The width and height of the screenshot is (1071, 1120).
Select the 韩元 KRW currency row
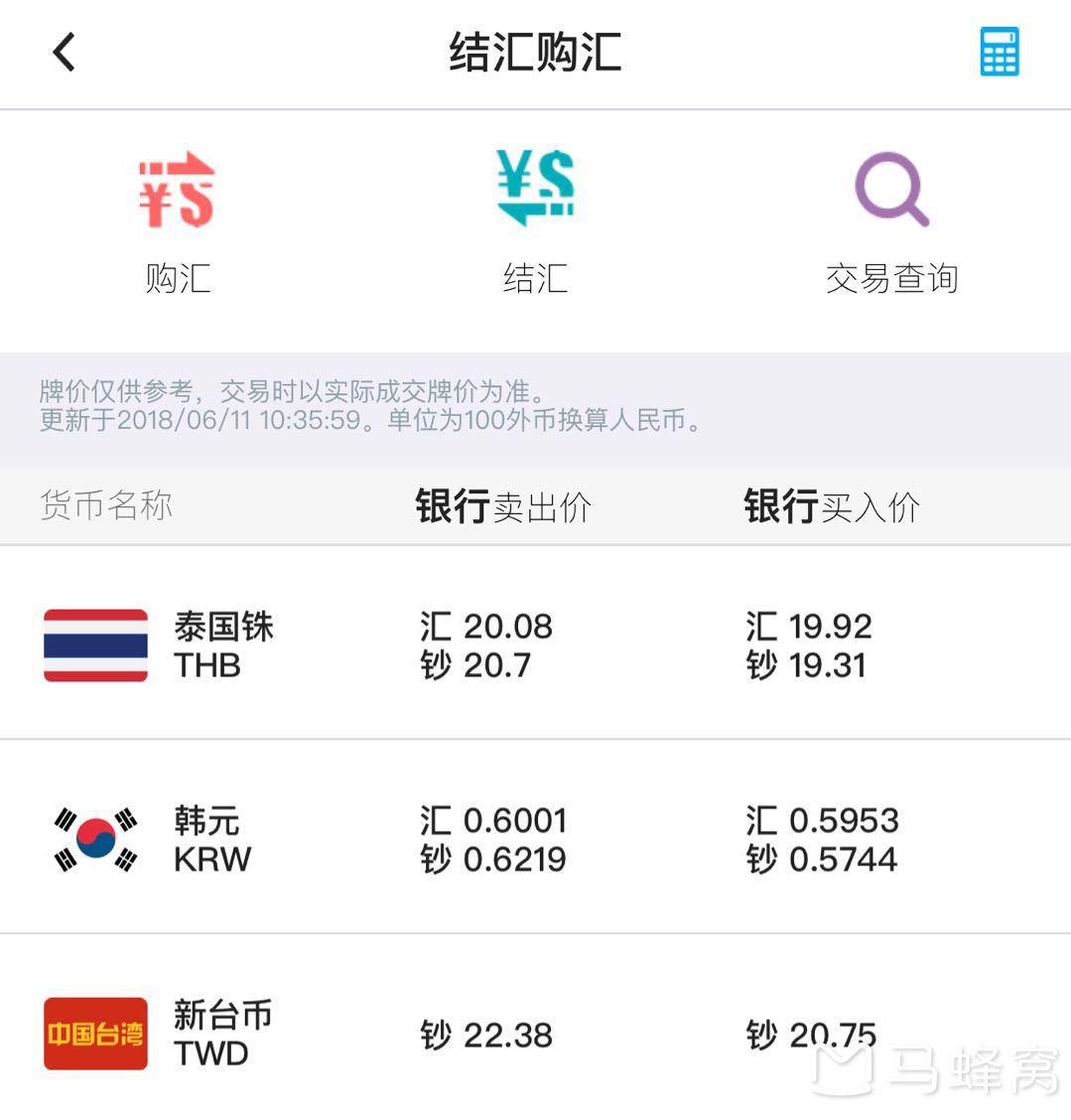point(535,839)
